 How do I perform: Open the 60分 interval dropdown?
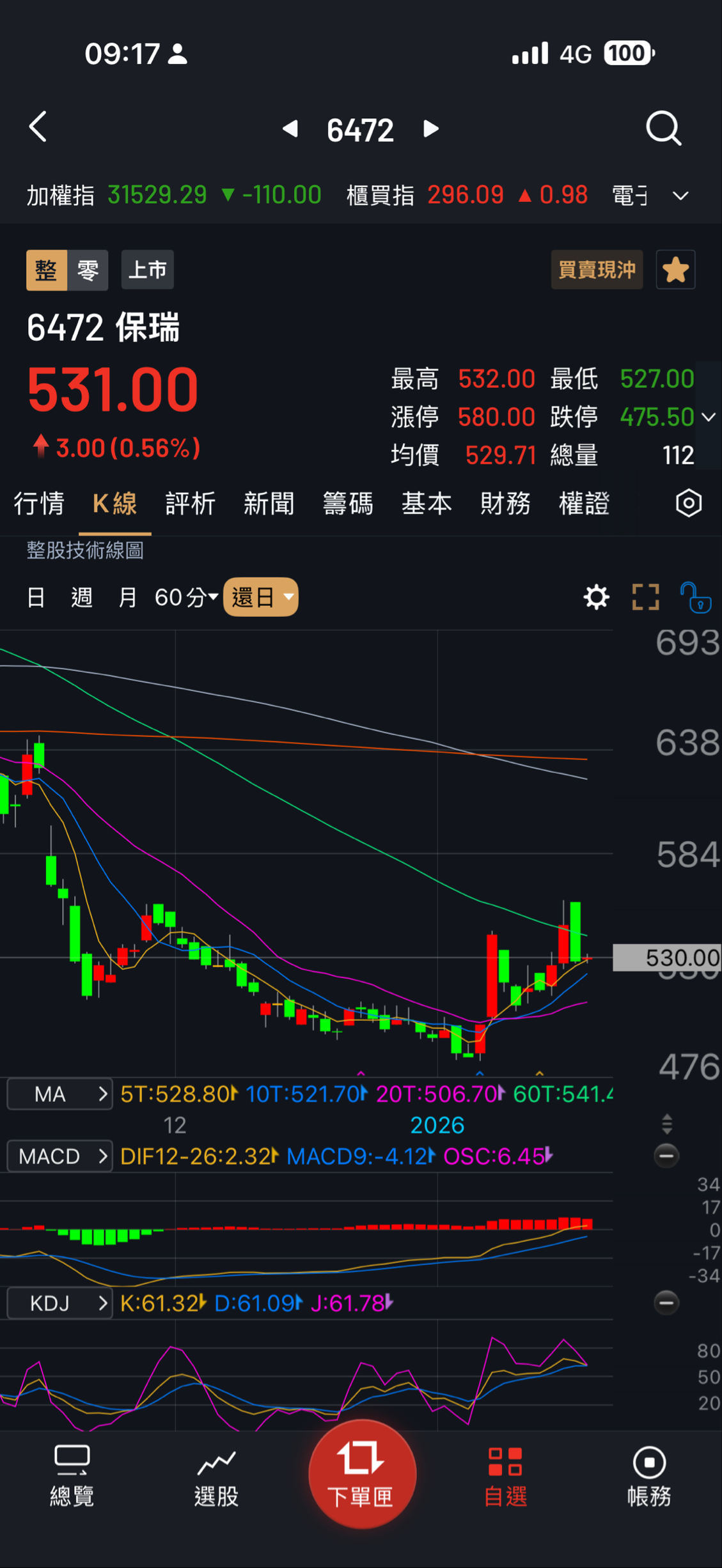pos(186,598)
